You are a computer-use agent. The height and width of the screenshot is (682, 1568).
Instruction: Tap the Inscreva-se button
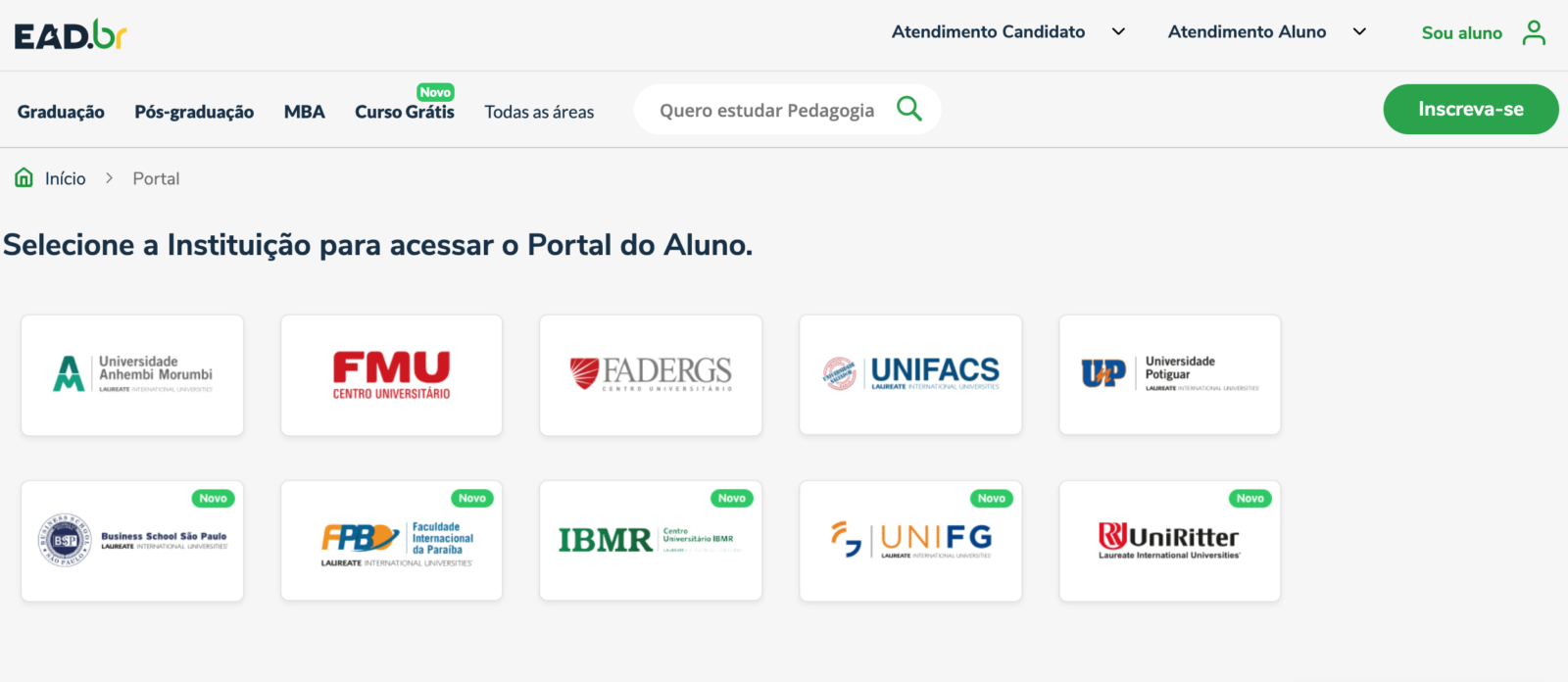tap(1470, 109)
